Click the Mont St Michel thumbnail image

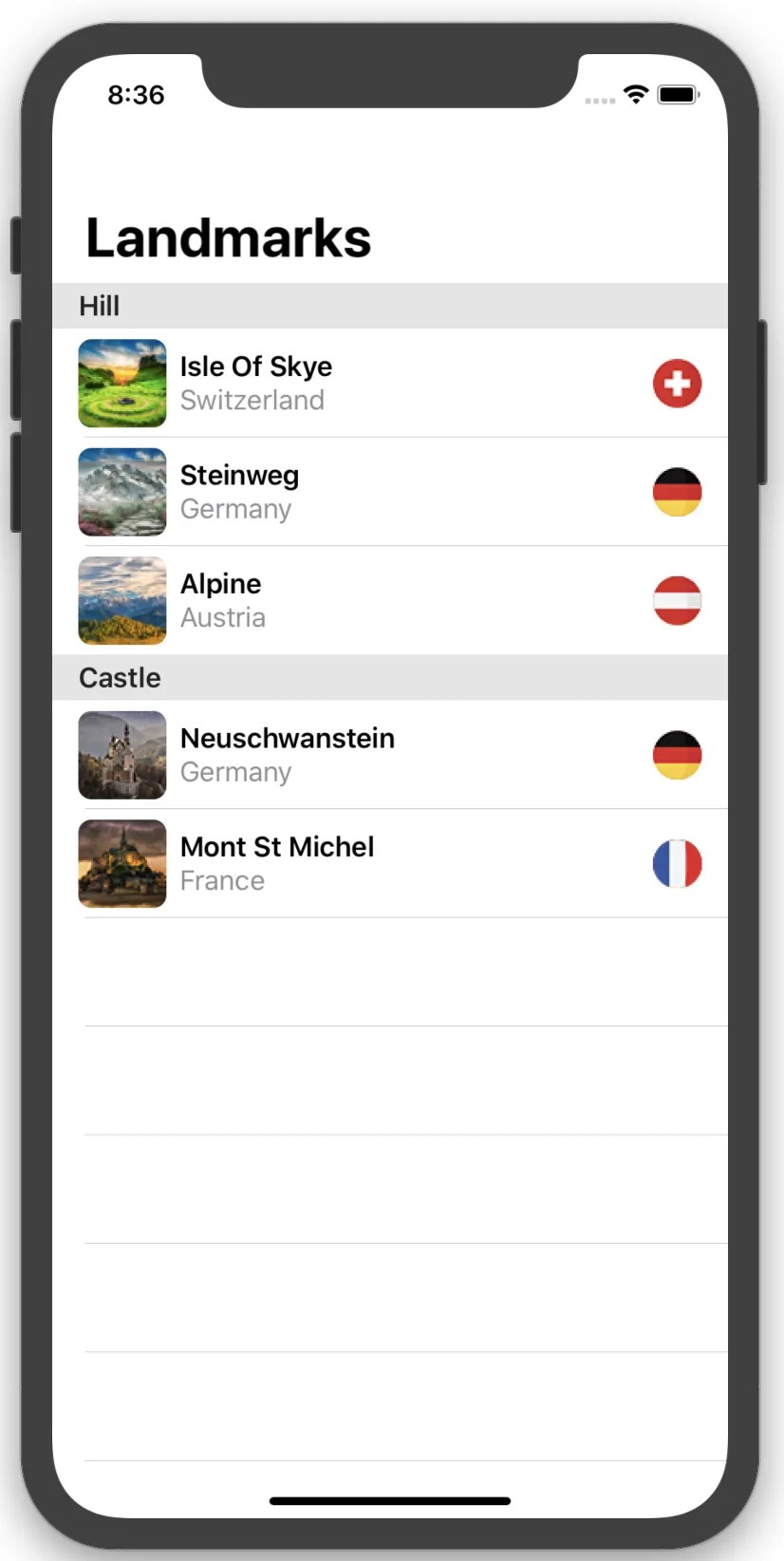click(x=121, y=863)
